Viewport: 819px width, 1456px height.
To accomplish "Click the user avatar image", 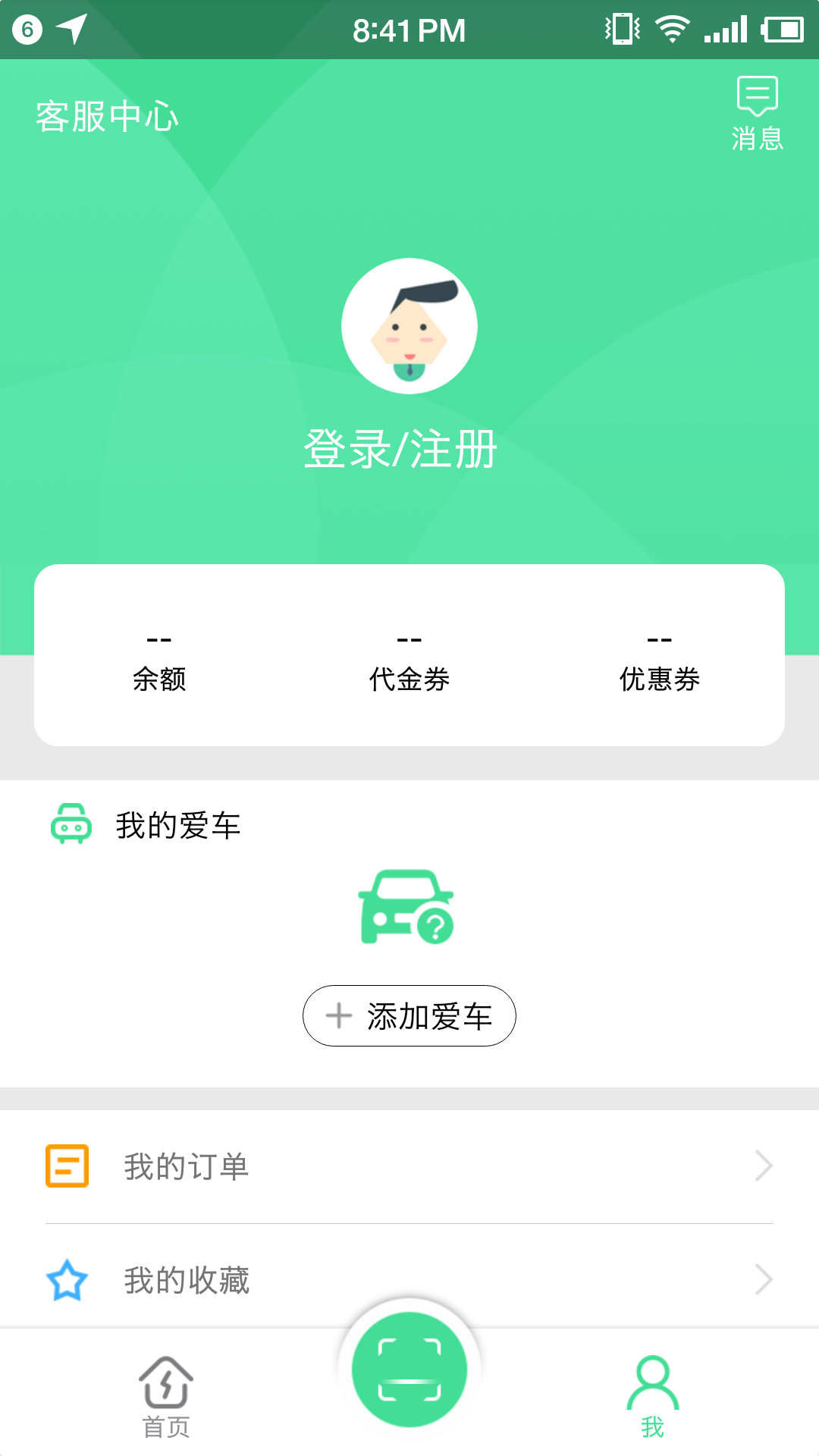I will tap(409, 326).
